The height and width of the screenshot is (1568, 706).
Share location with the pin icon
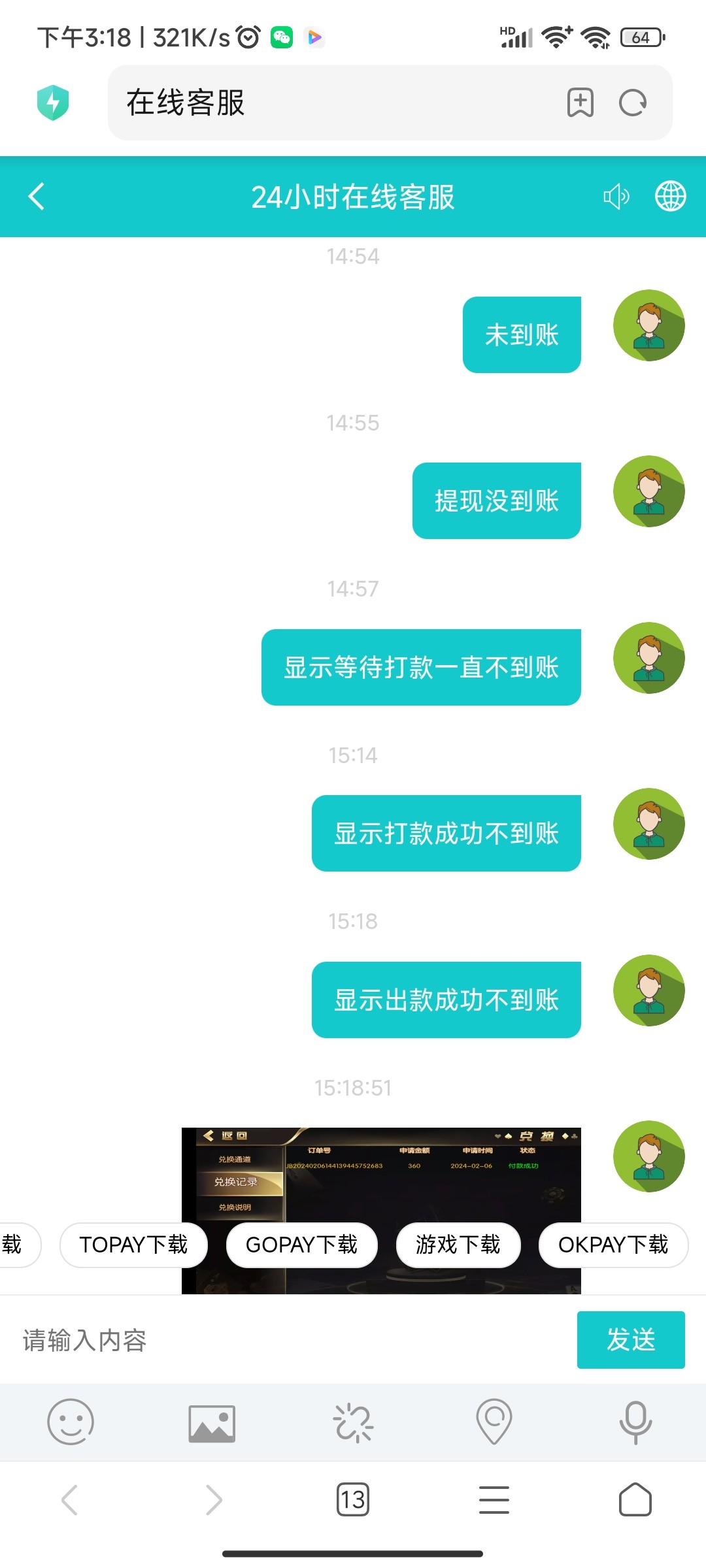[494, 1420]
